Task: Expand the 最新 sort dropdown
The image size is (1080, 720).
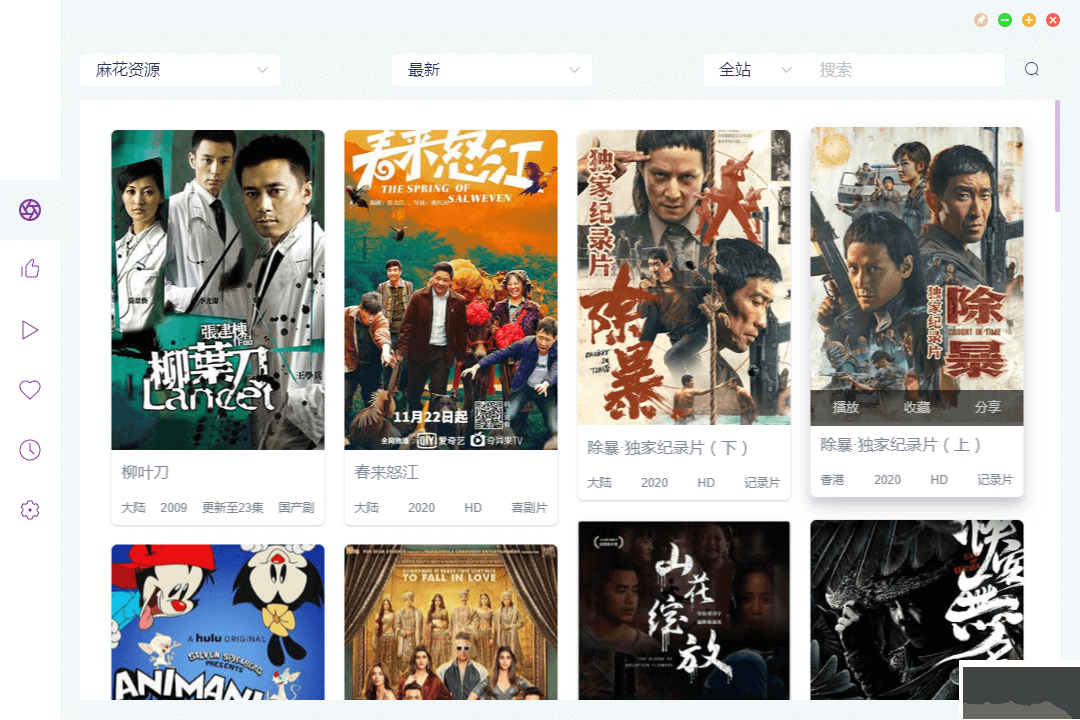Action: pyautogui.click(x=492, y=70)
